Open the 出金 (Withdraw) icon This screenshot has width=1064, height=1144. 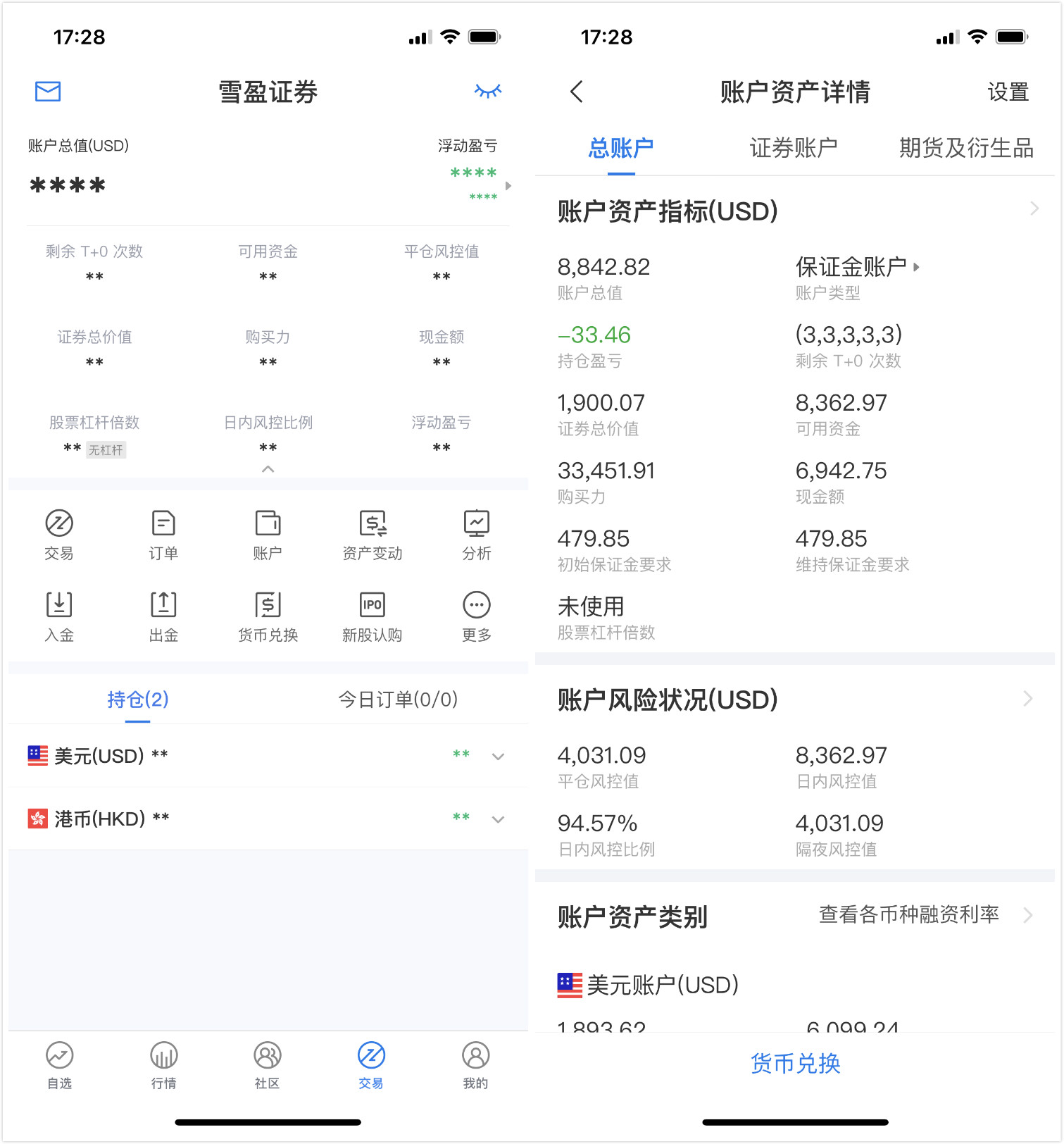(163, 616)
